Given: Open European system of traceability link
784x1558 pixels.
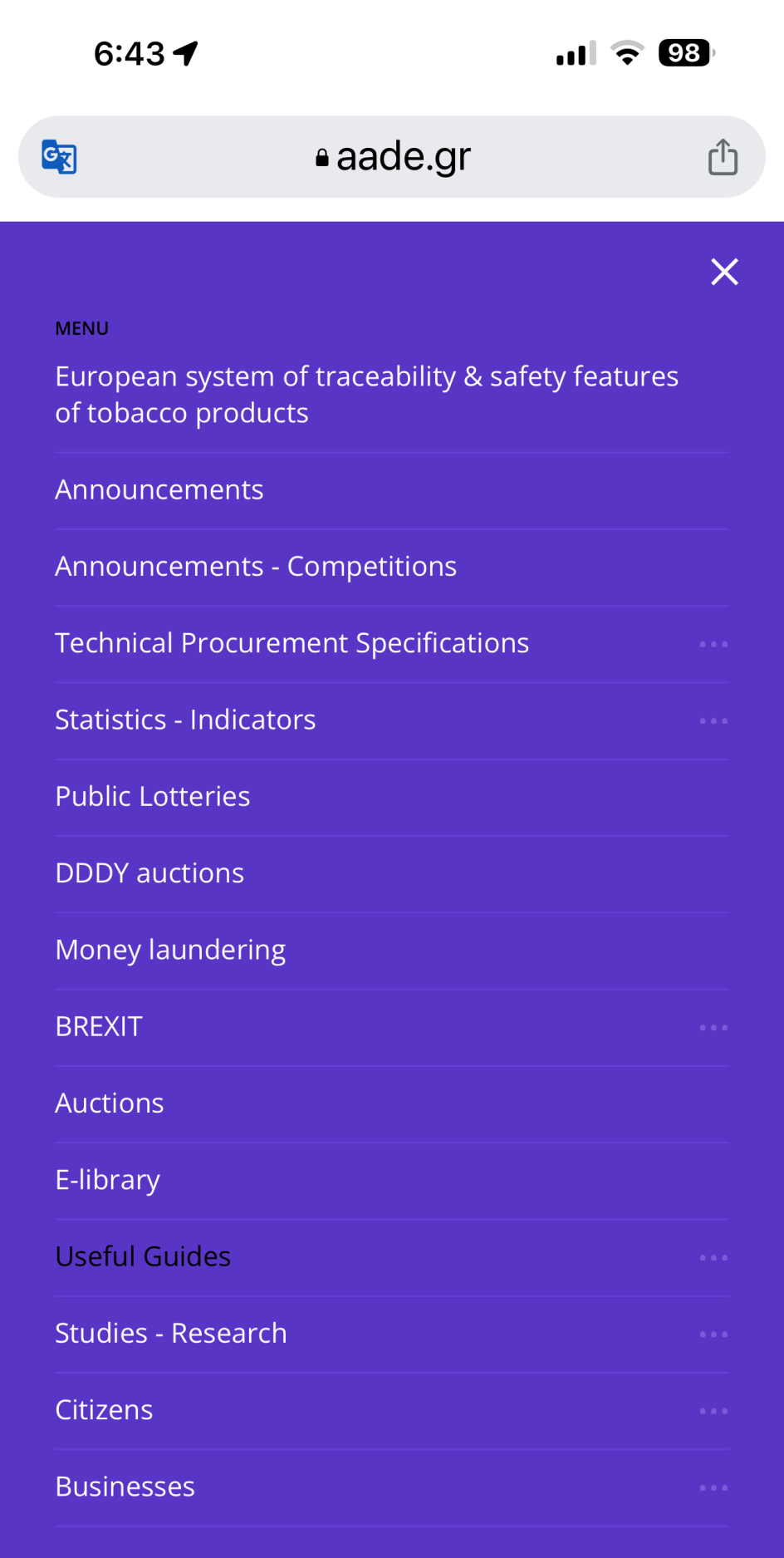Looking at the screenshot, I should pos(366,395).
